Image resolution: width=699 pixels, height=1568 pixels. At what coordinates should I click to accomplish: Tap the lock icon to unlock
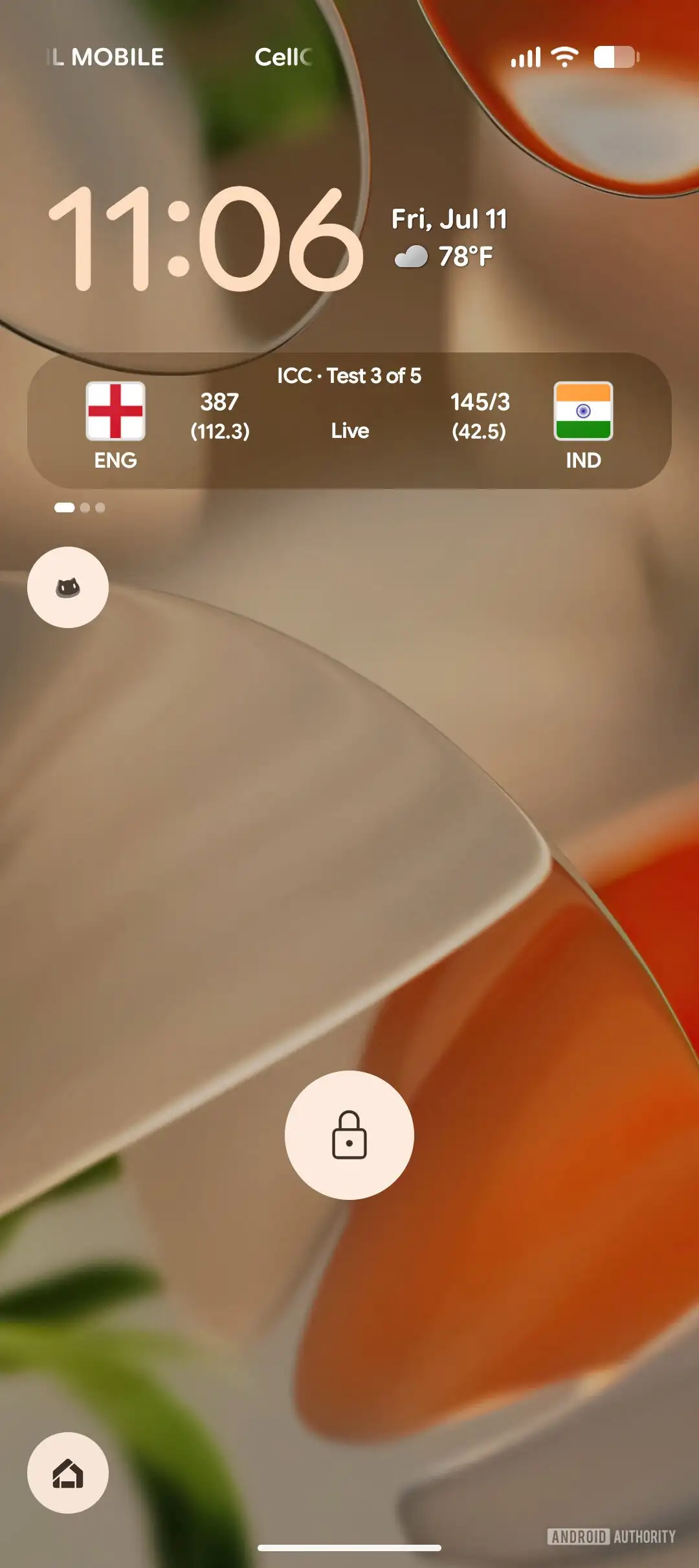click(349, 1135)
